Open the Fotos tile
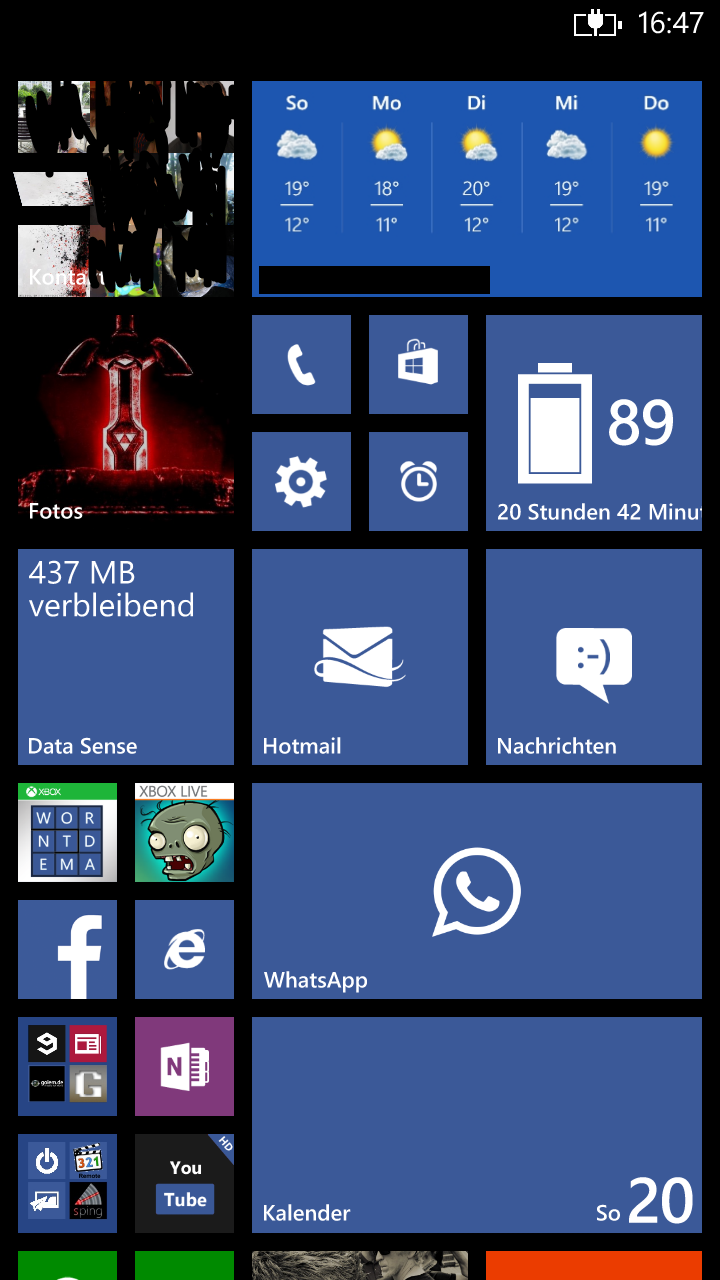The width and height of the screenshot is (720, 1280). 126,423
